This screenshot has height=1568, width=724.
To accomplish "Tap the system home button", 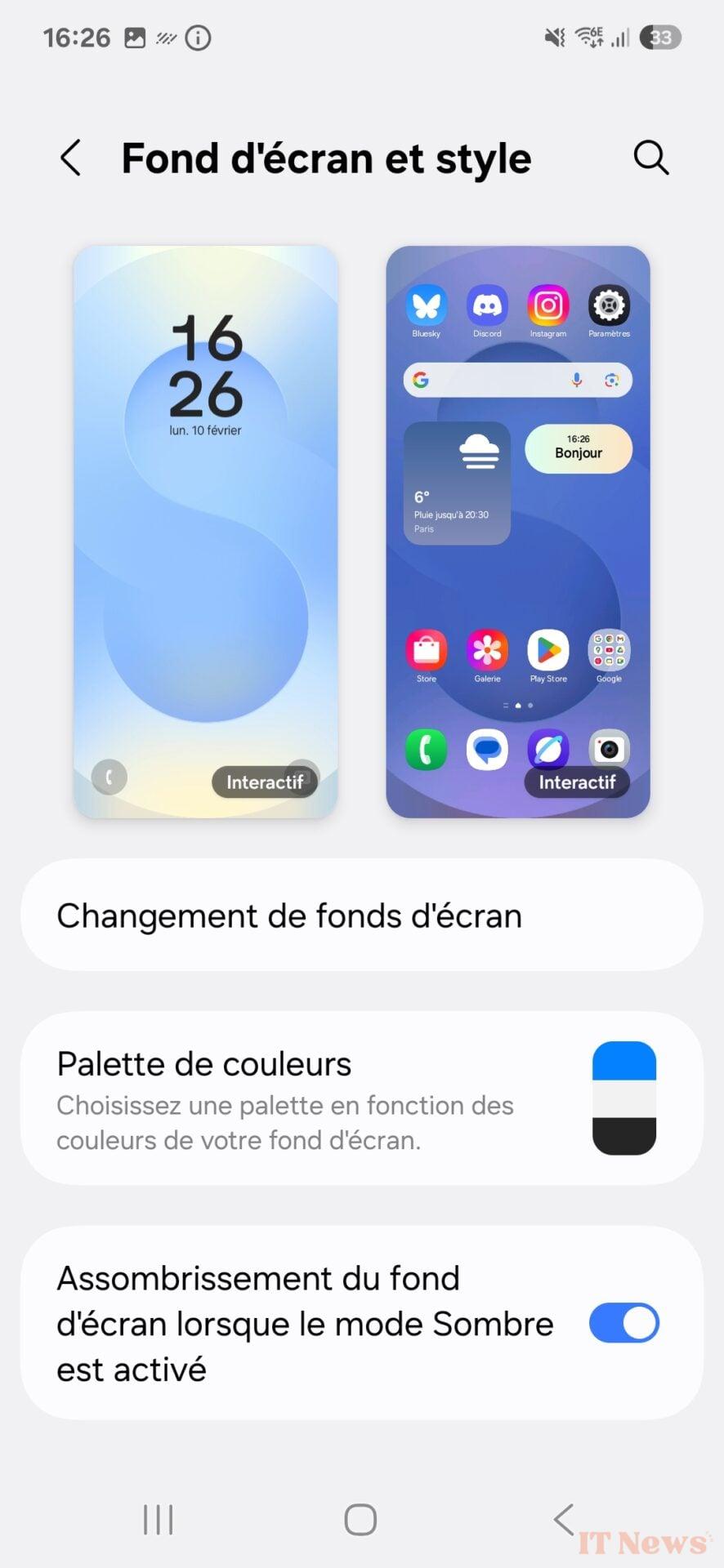I will tap(360, 1520).
